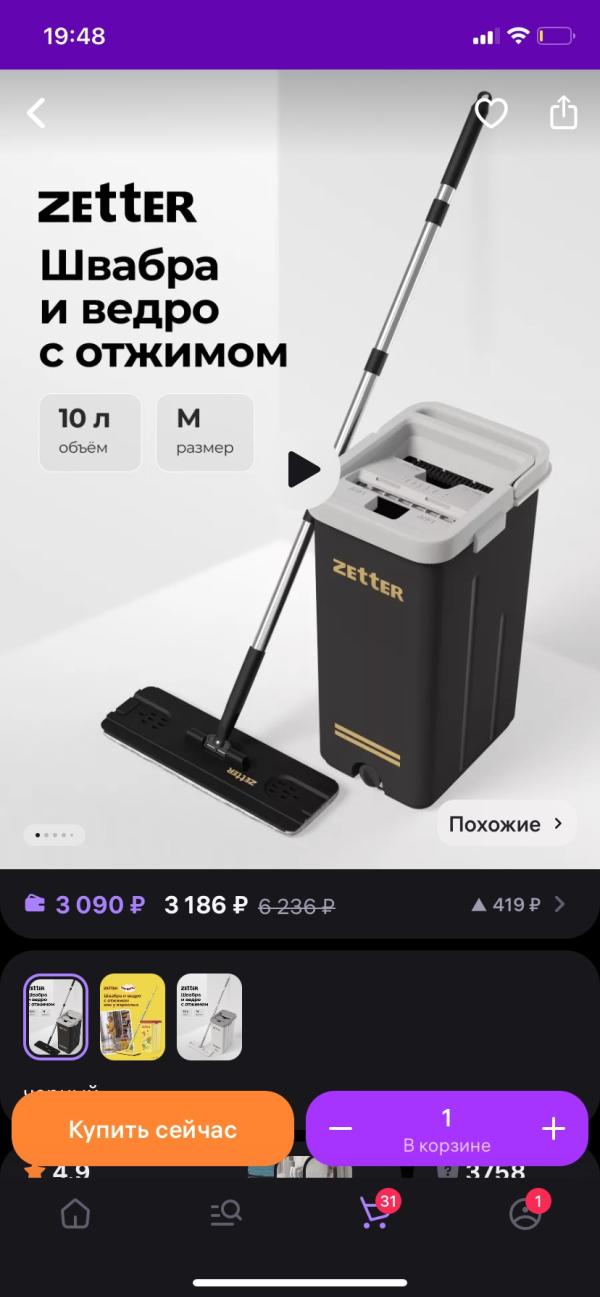This screenshot has width=600, height=1297.
Task: Add product to favorites with heart icon
Action: click(x=490, y=113)
